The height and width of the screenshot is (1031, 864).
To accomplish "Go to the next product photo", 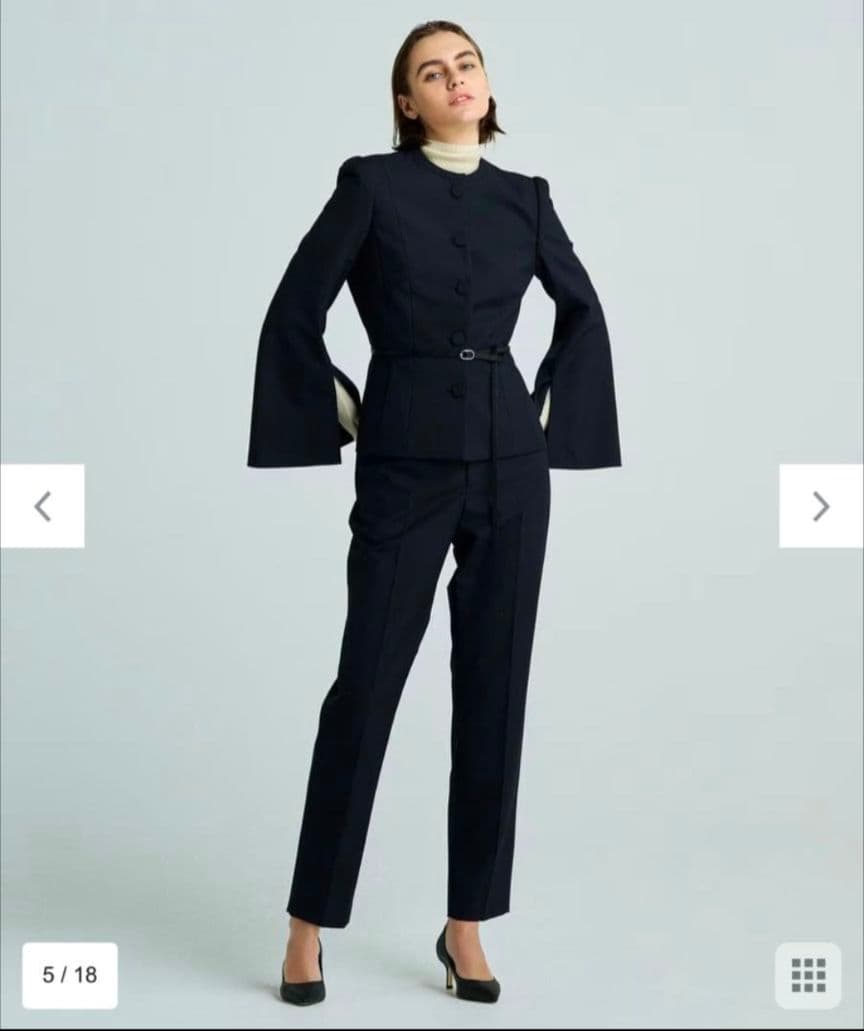I will pyautogui.click(x=821, y=506).
